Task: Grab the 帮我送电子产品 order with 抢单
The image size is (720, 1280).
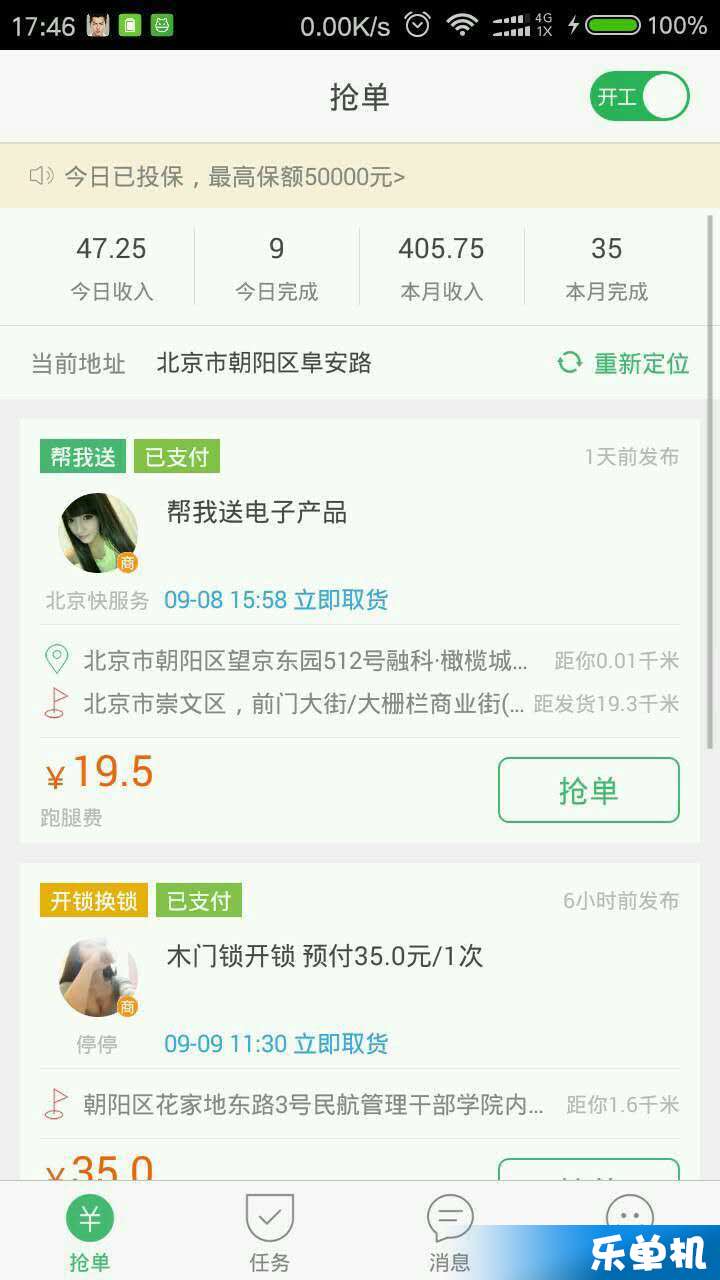Action: pyautogui.click(x=588, y=790)
